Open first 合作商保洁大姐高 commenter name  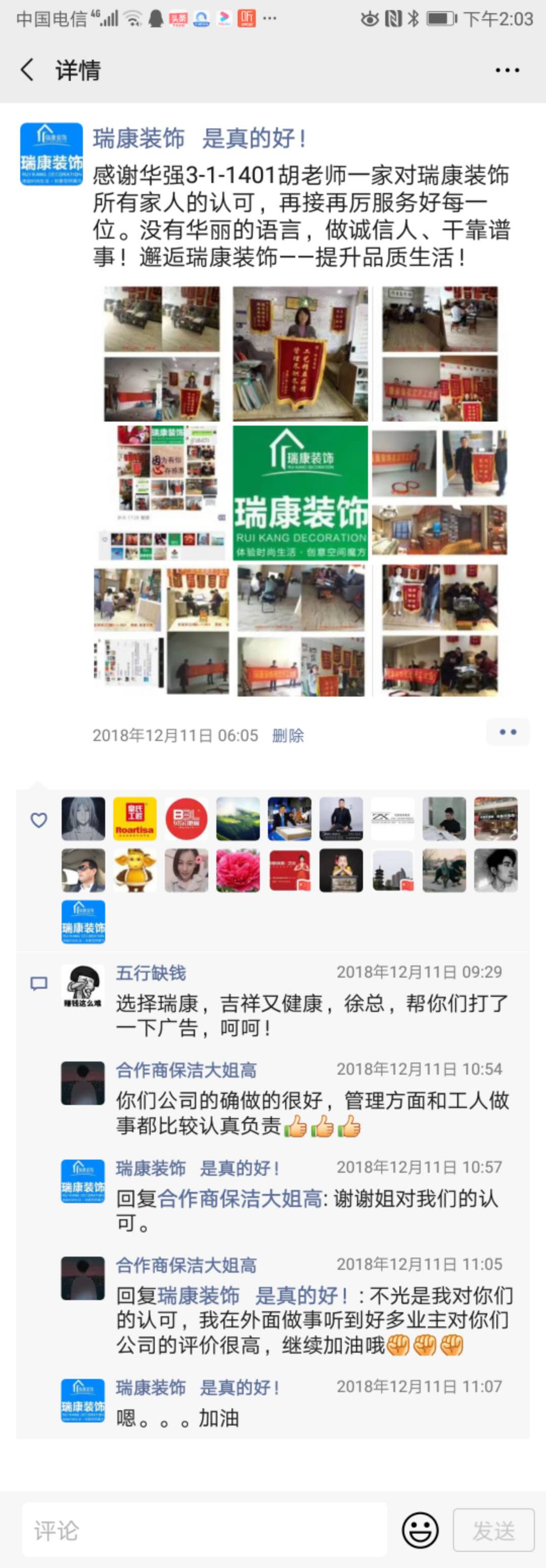pyautogui.click(x=186, y=1070)
